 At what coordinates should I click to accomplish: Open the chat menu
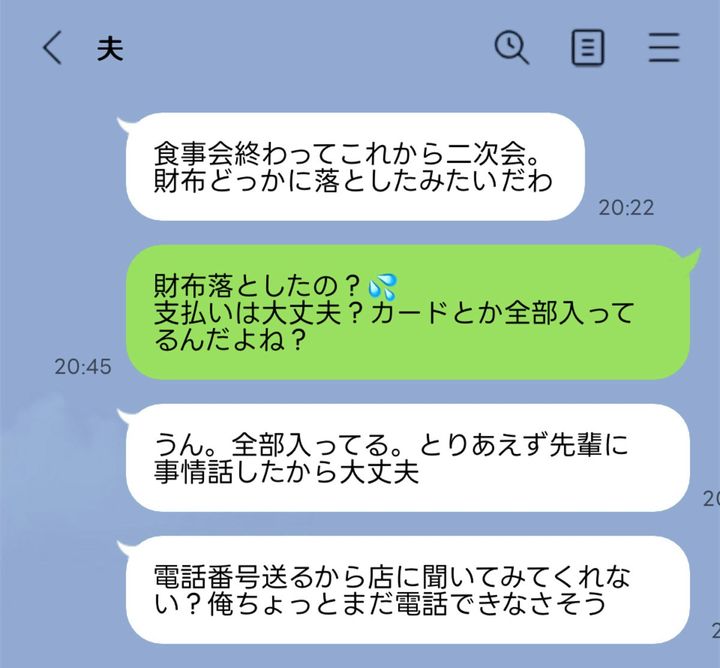click(x=664, y=48)
